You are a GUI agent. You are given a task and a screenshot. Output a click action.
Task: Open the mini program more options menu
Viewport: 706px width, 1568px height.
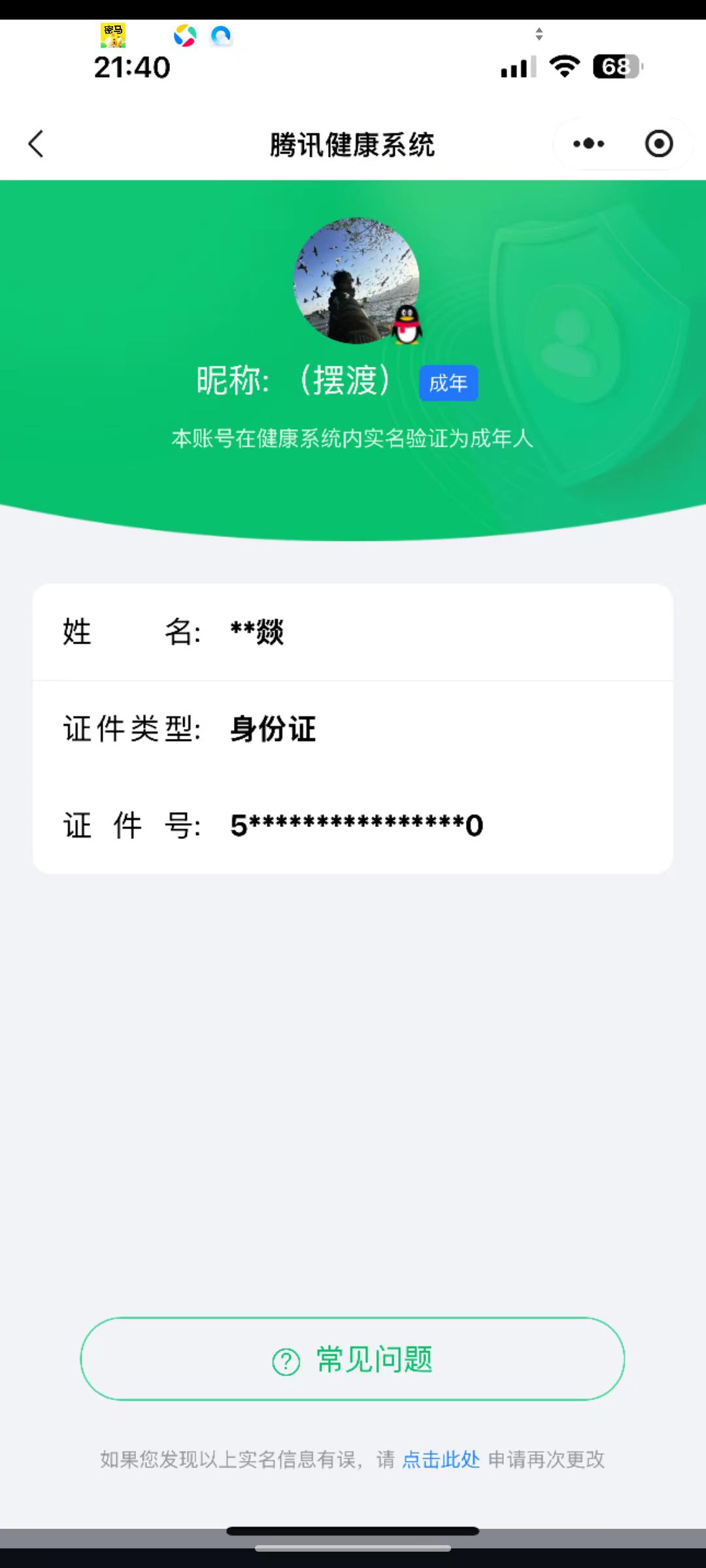coord(586,144)
